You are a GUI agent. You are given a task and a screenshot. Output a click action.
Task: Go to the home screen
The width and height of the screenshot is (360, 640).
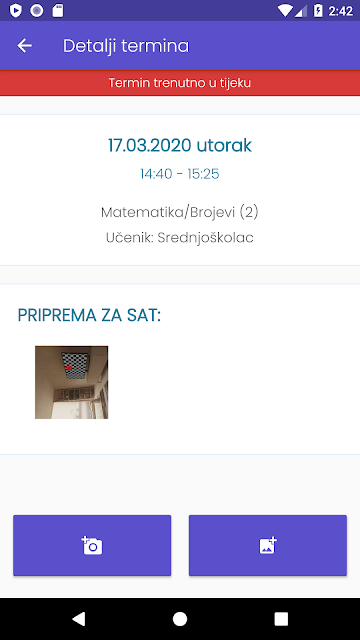[180, 619]
